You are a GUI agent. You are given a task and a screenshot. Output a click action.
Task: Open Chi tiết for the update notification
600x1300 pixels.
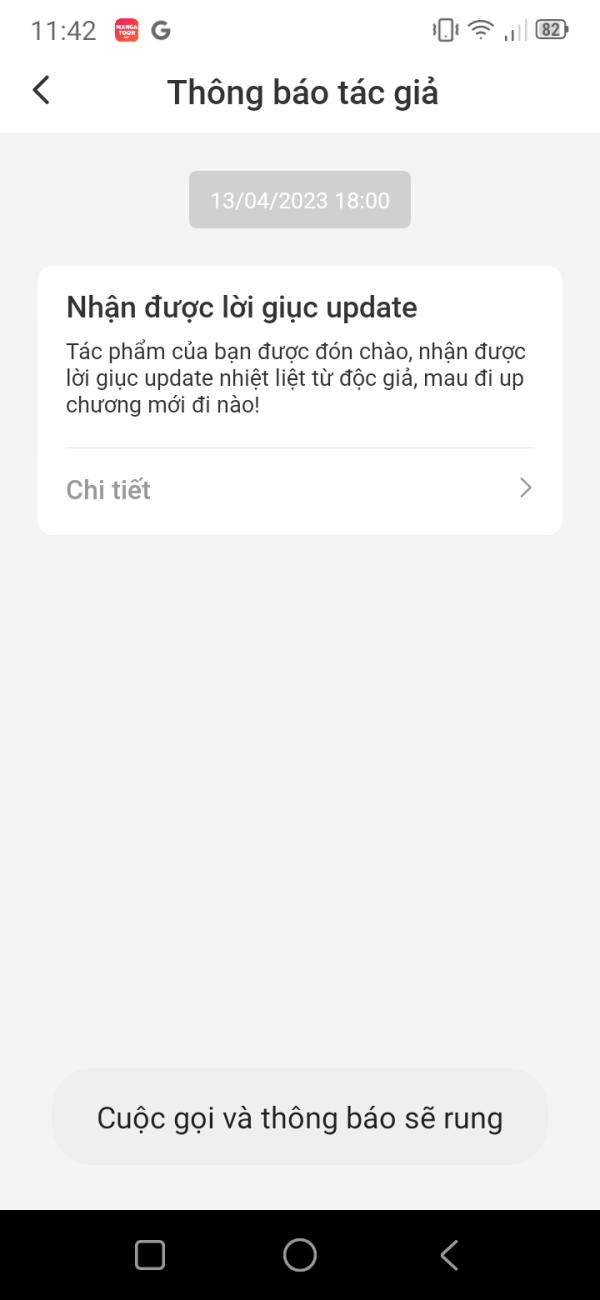[x=300, y=489]
